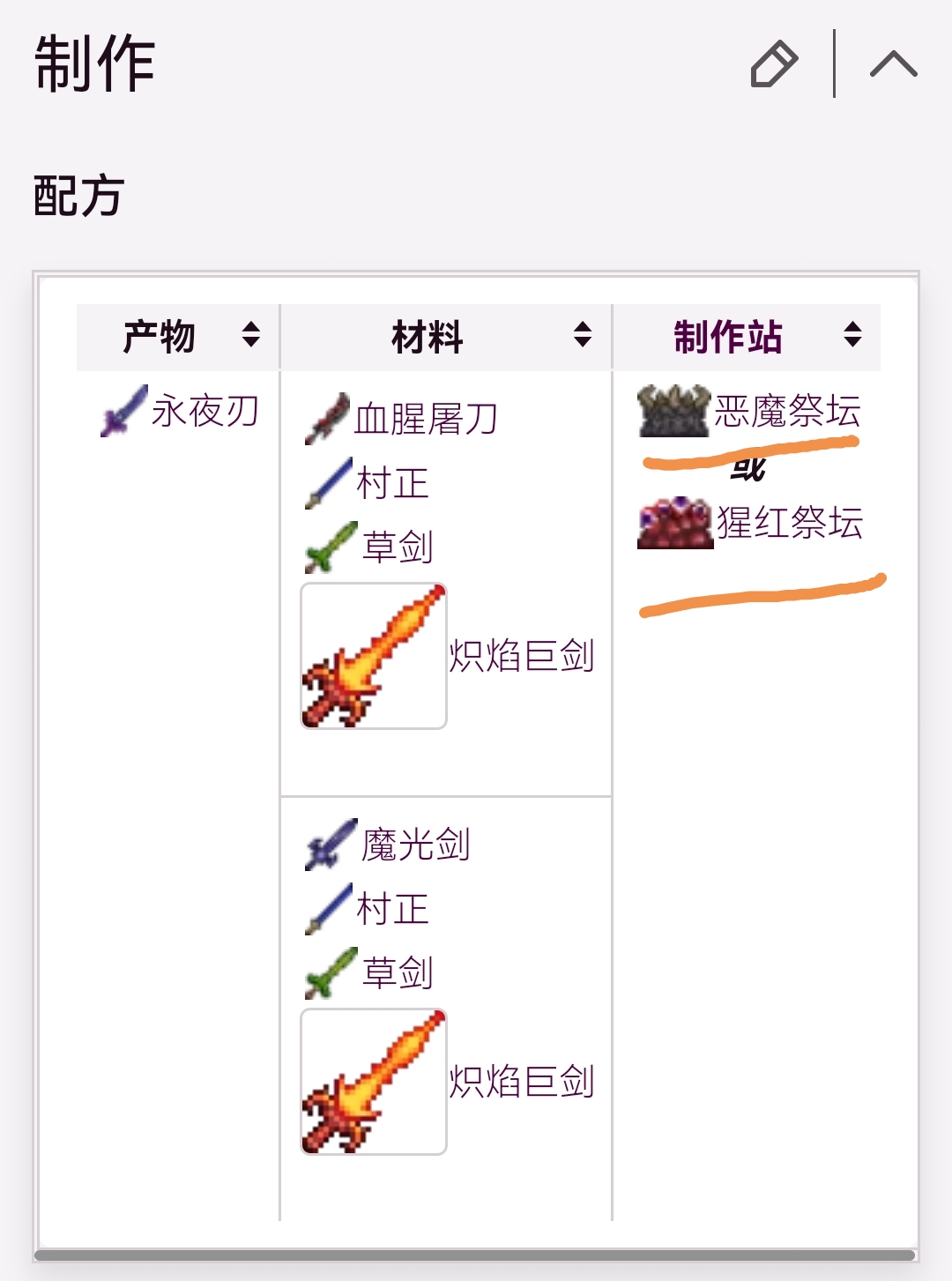Sort table by 材料 column
The width and height of the screenshot is (952, 1281).
[582, 335]
